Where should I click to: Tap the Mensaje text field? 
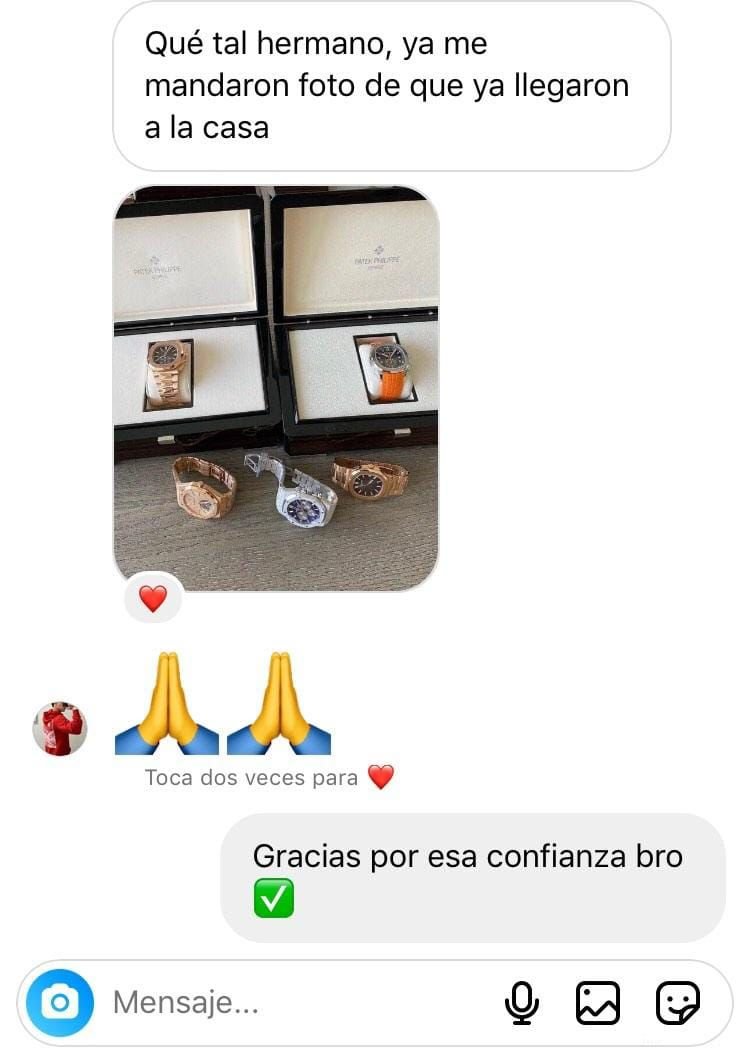coord(290,1003)
